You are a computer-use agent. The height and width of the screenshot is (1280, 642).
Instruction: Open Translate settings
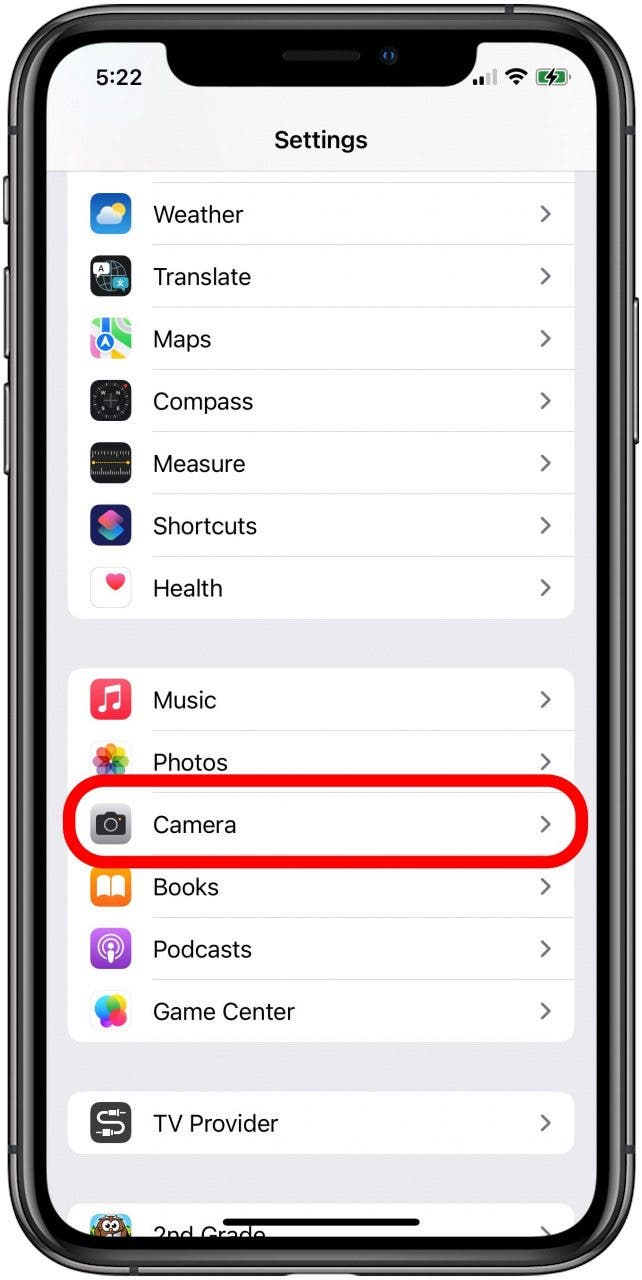320,277
